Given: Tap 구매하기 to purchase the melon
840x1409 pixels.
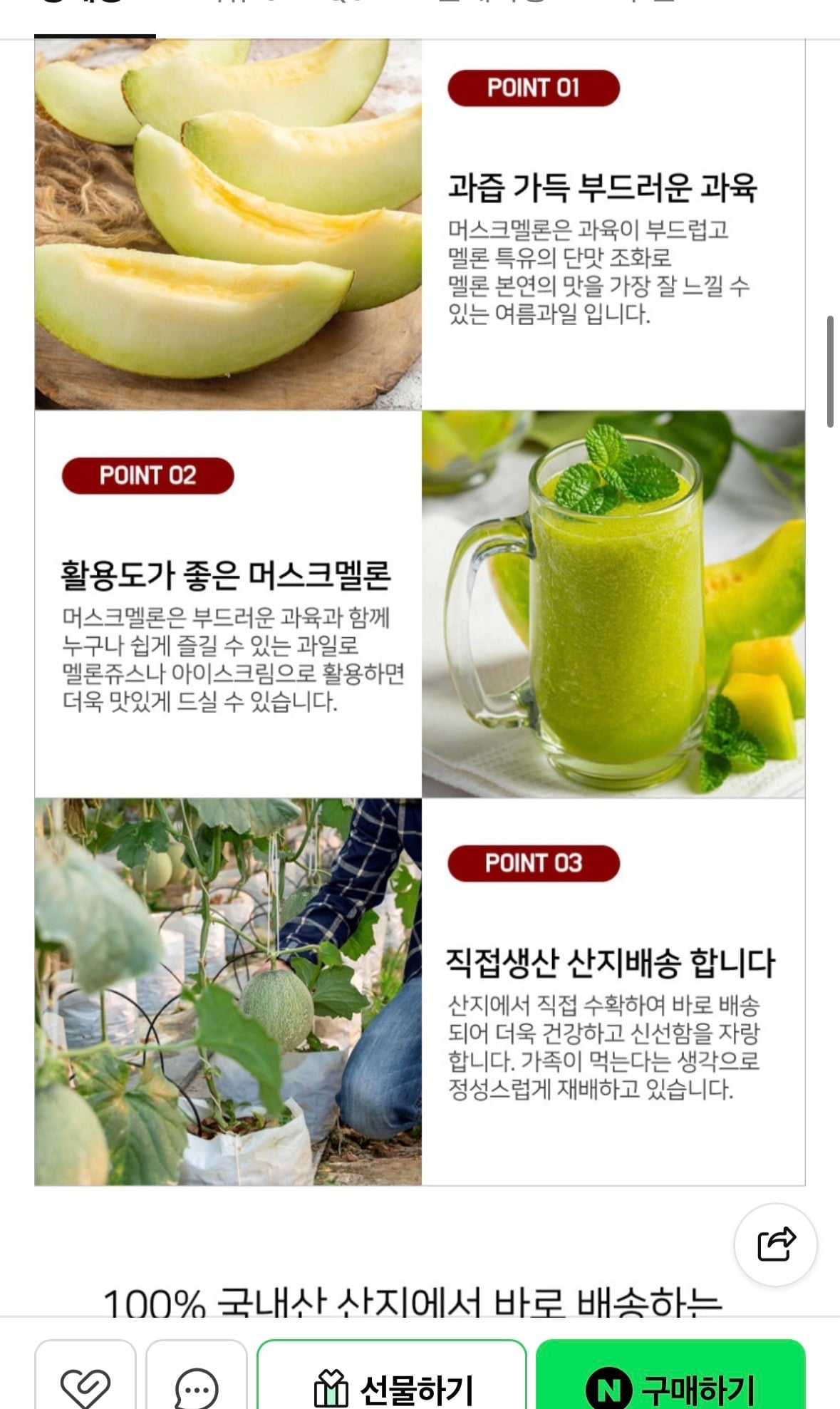Looking at the screenshot, I should click(x=670, y=1376).
